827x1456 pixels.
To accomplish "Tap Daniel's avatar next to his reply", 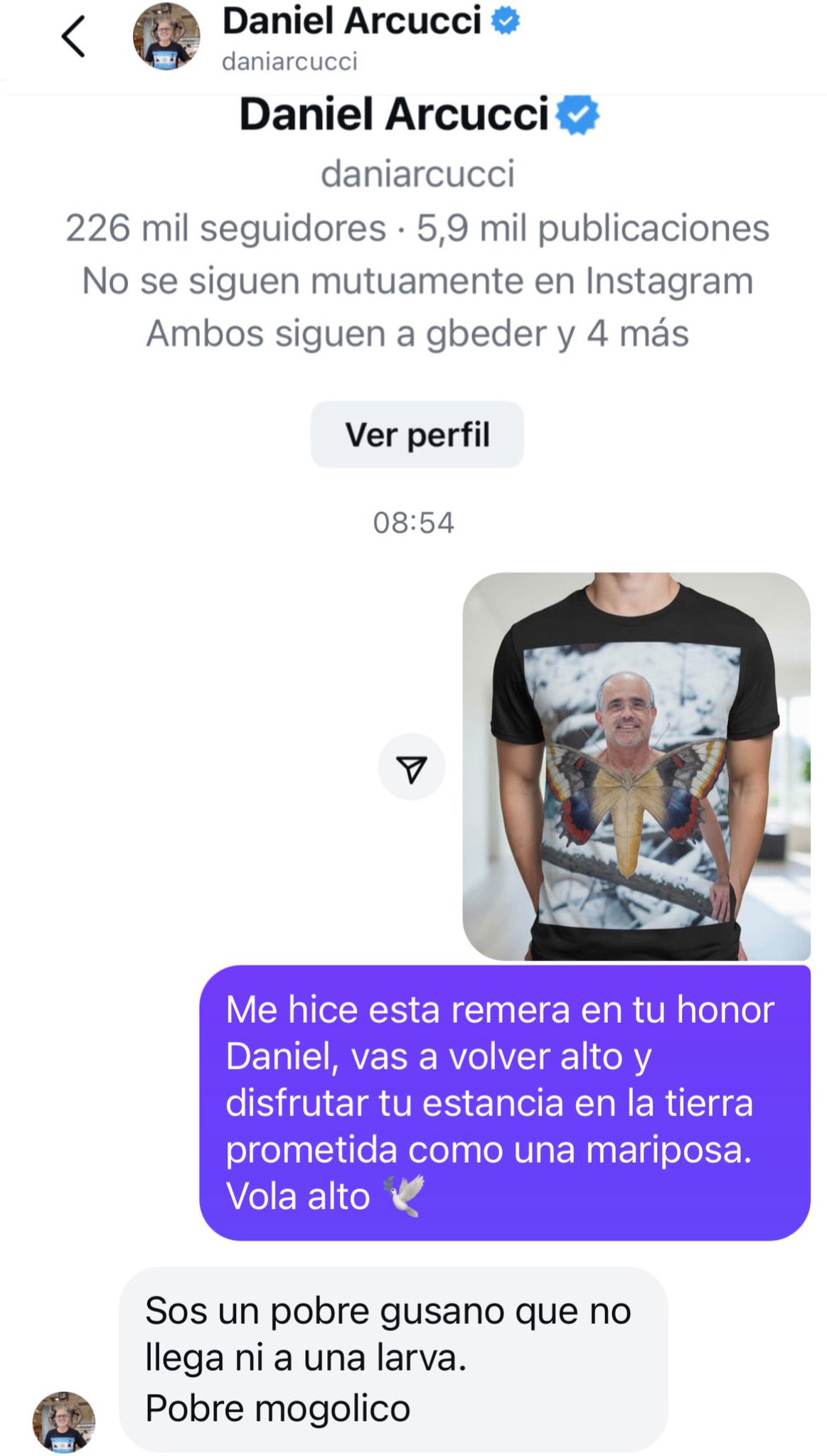I will [x=64, y=1420].
